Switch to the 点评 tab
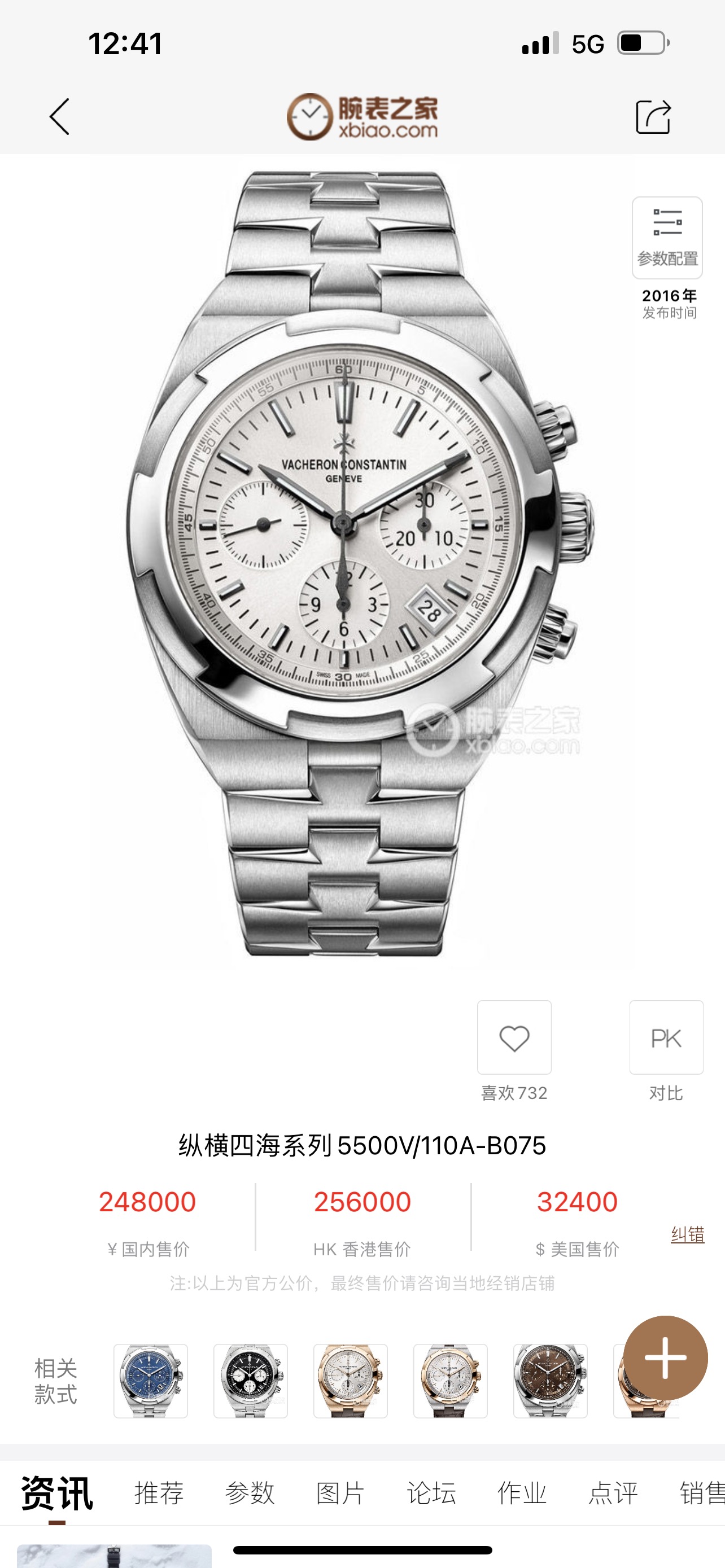This screenshot has height=1568, width=725. [613, 1493]
